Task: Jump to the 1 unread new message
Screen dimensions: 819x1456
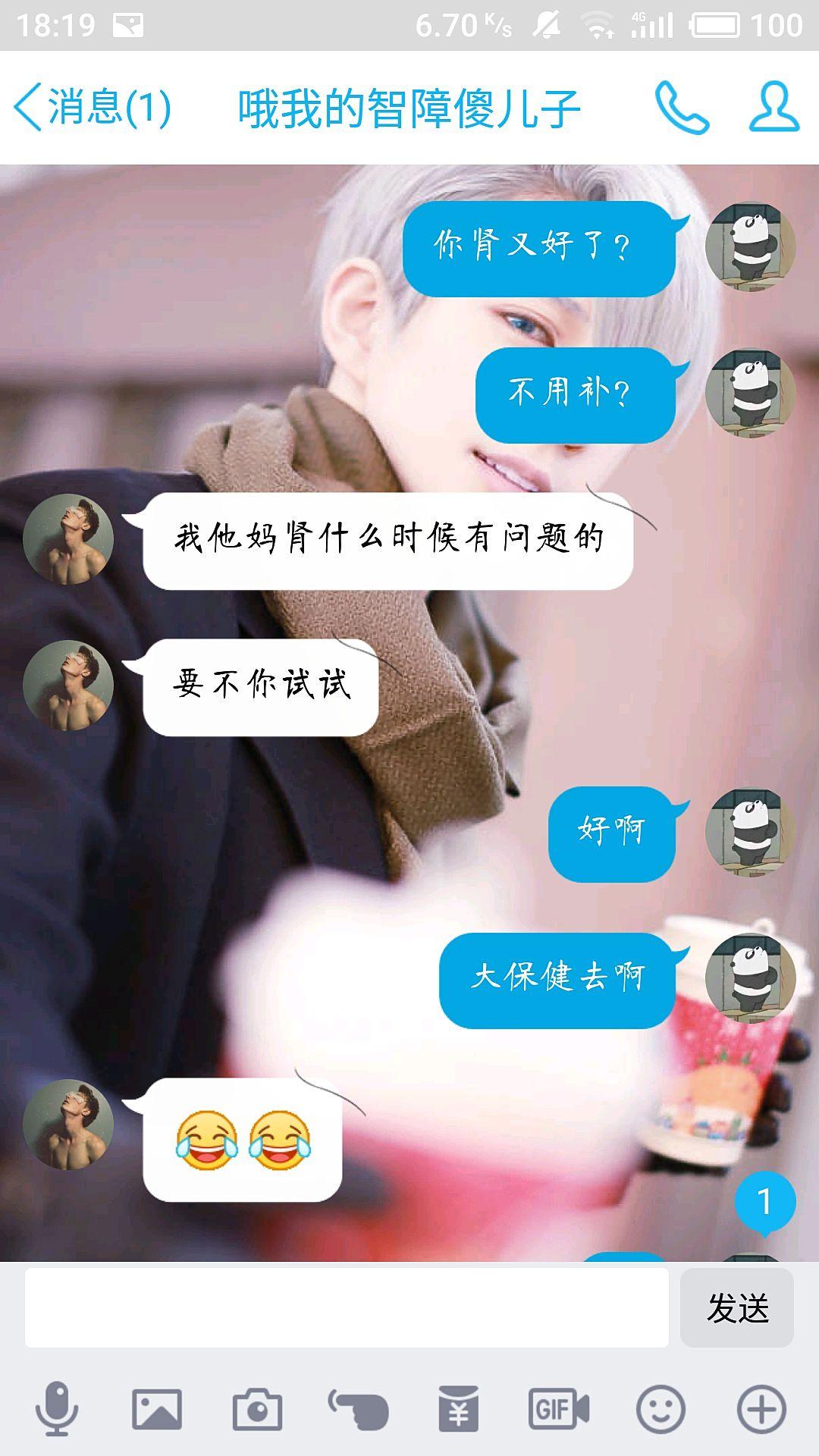Action: click(764, 1203)
